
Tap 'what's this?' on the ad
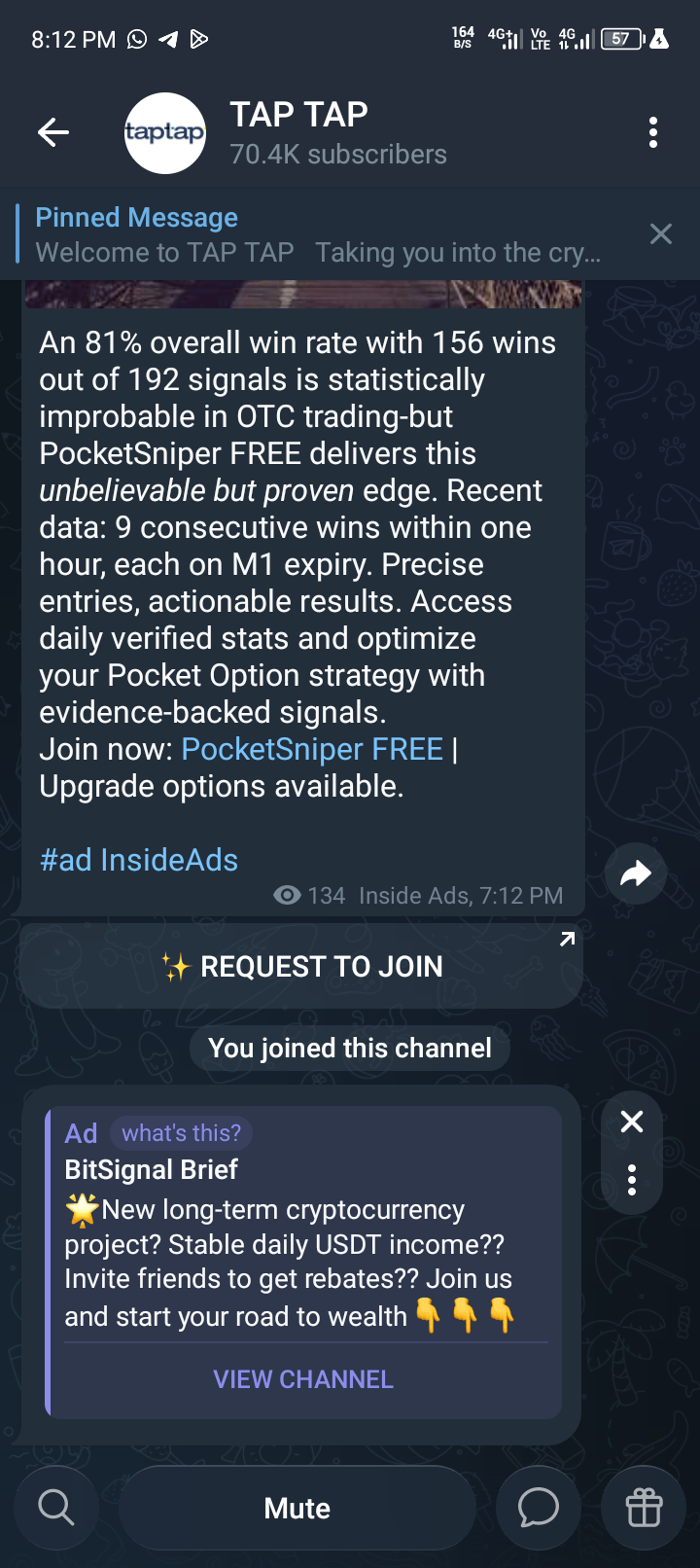point(181,1133)
